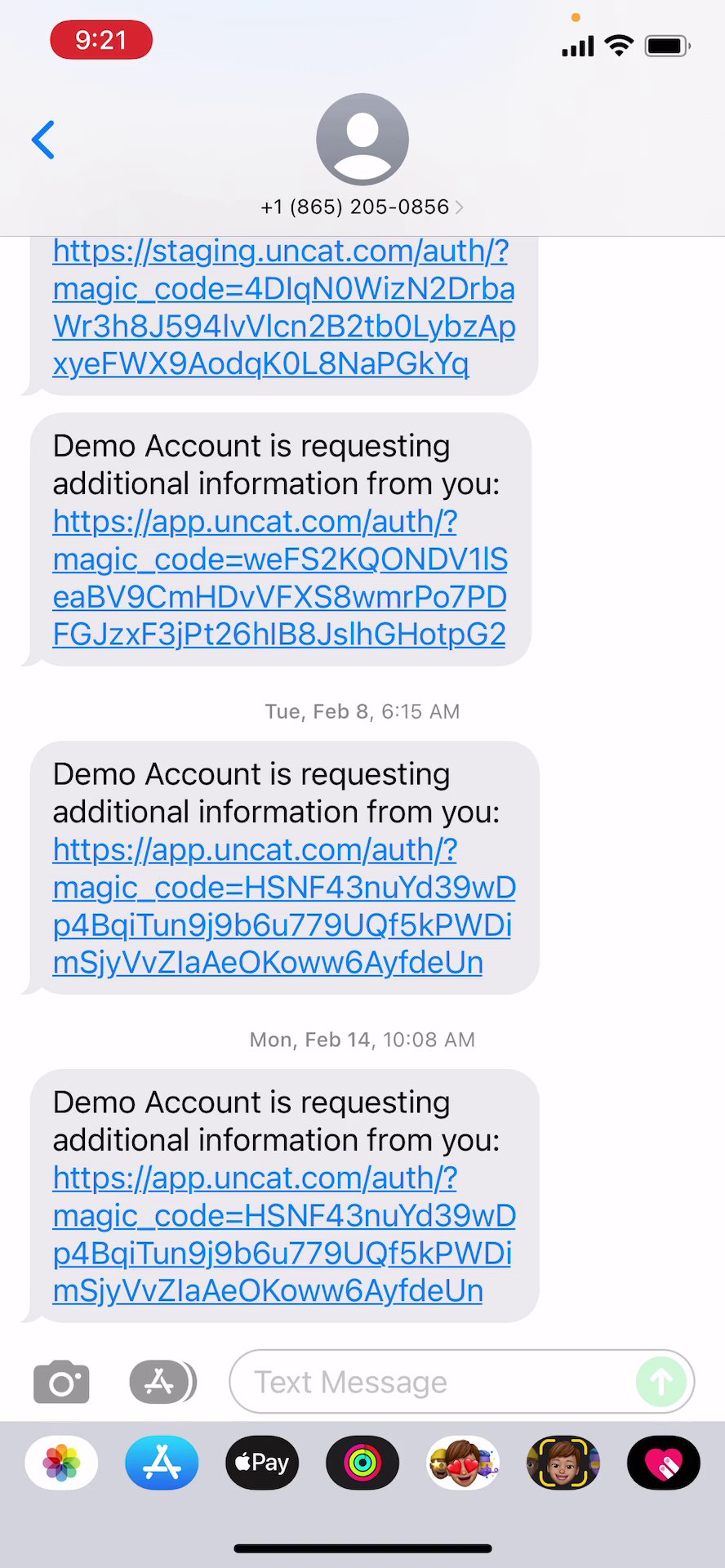Open Apple Pay in the app strip
This screenshot has height=1568, width=725.
point(262,1463)
